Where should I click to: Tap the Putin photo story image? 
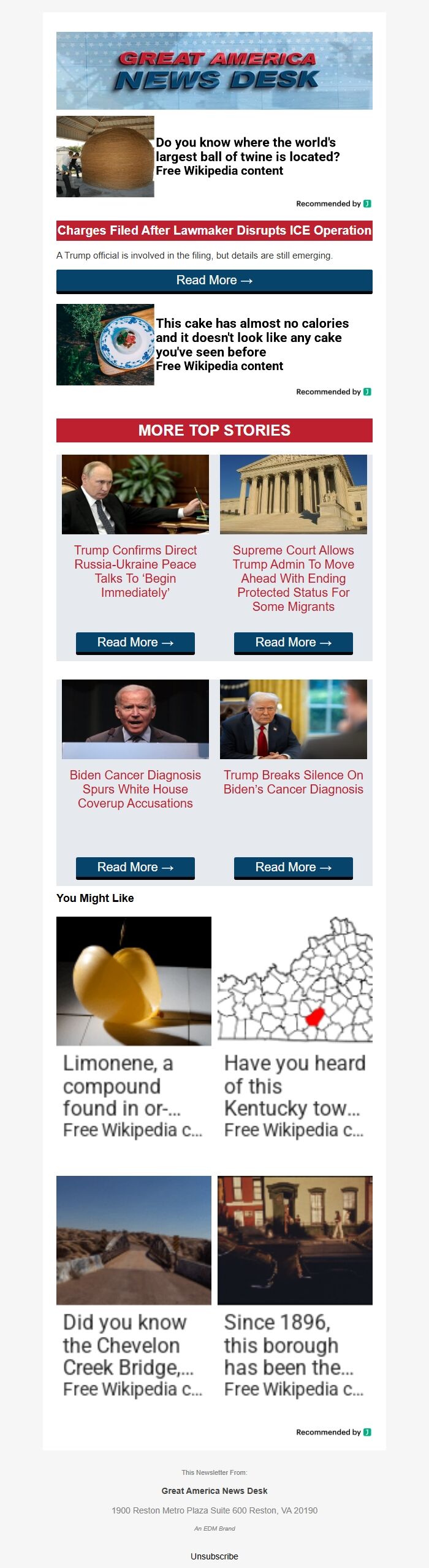135,494
